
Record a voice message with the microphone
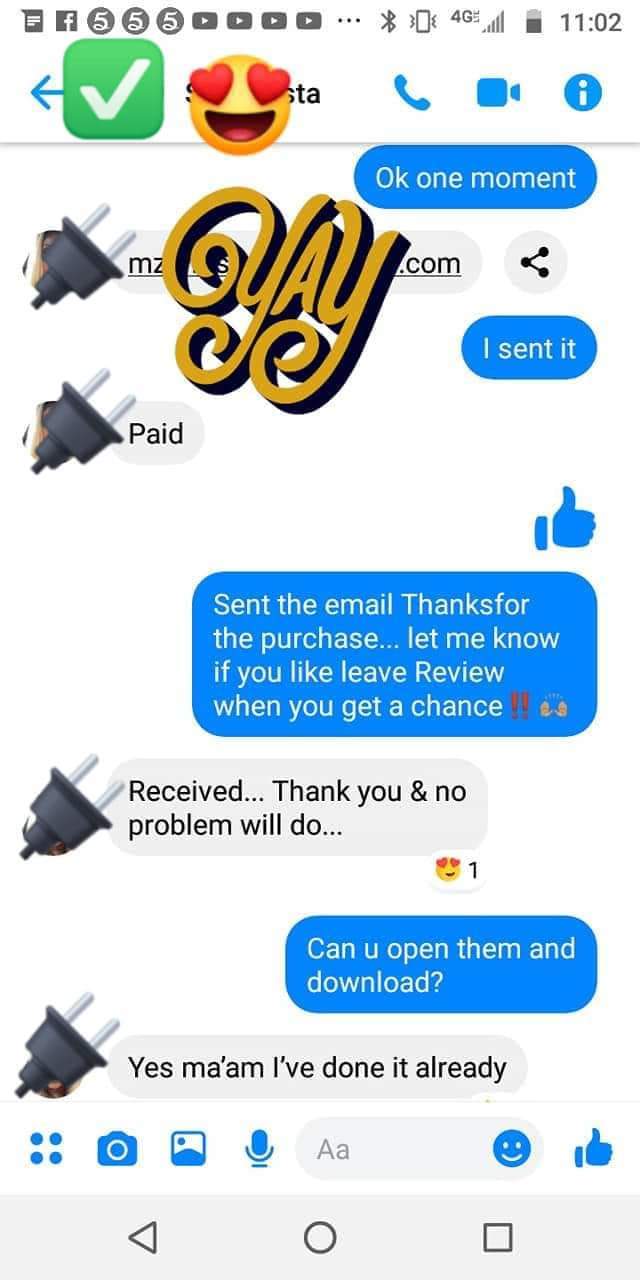click(259, 1149)
